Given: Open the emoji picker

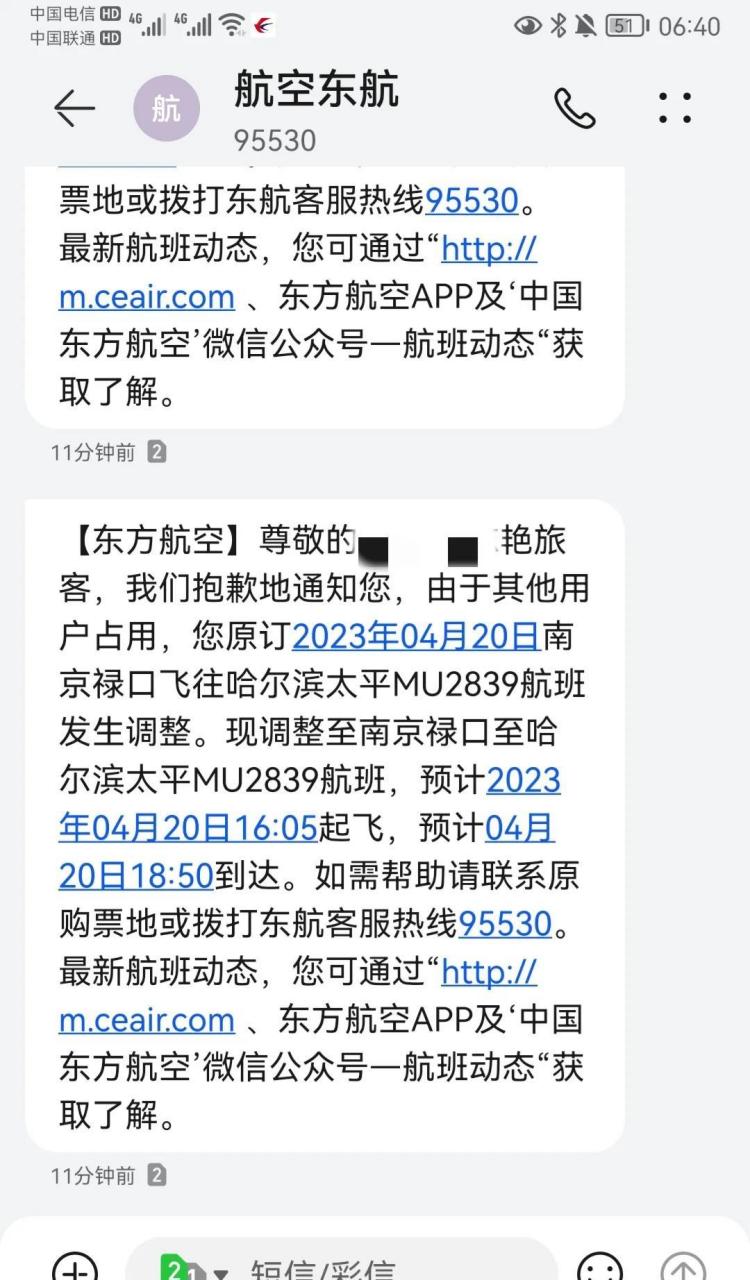Looking at the screenshot, I should coord(600,1268).
